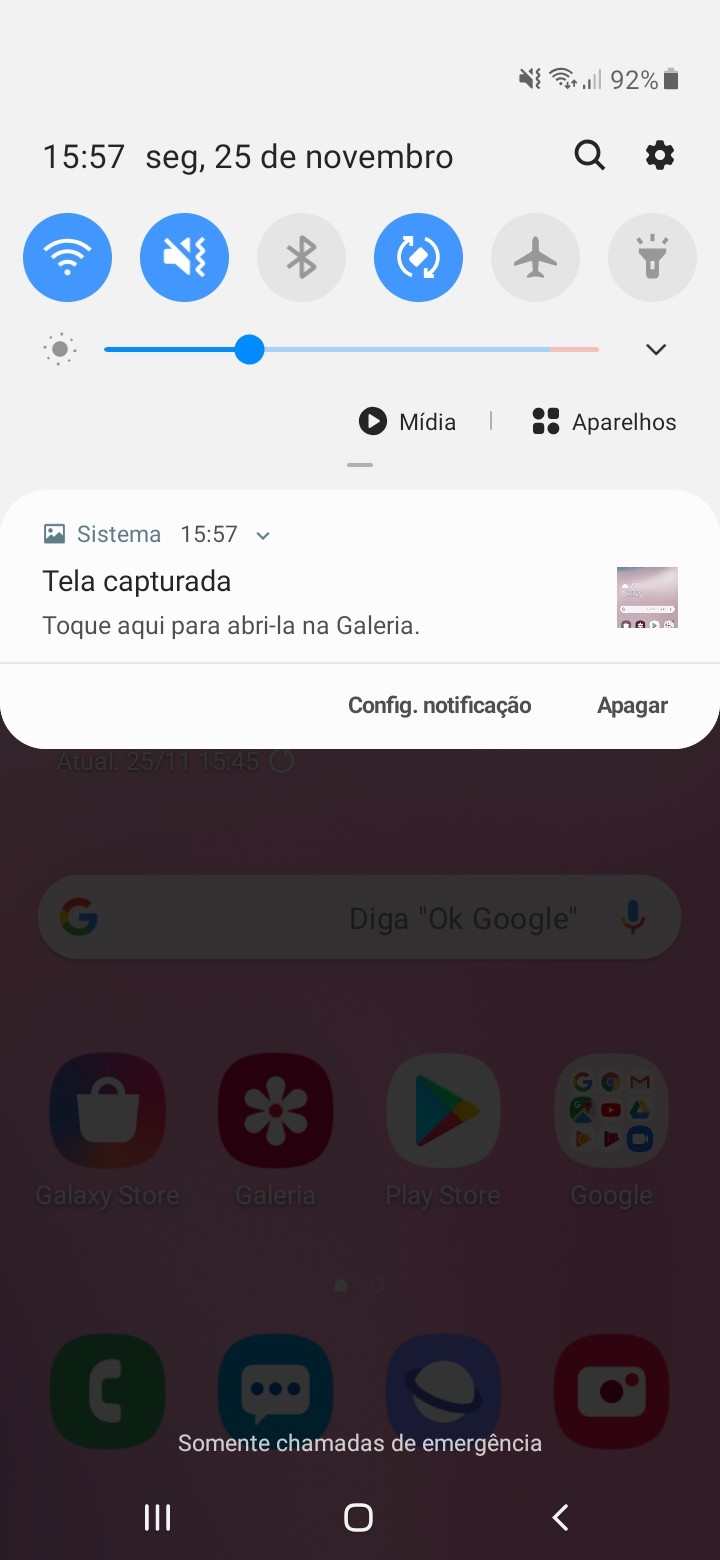This screenshot has height=1560, width=720.
Task: Tap the back navigation button
Action: (560, 1517)
